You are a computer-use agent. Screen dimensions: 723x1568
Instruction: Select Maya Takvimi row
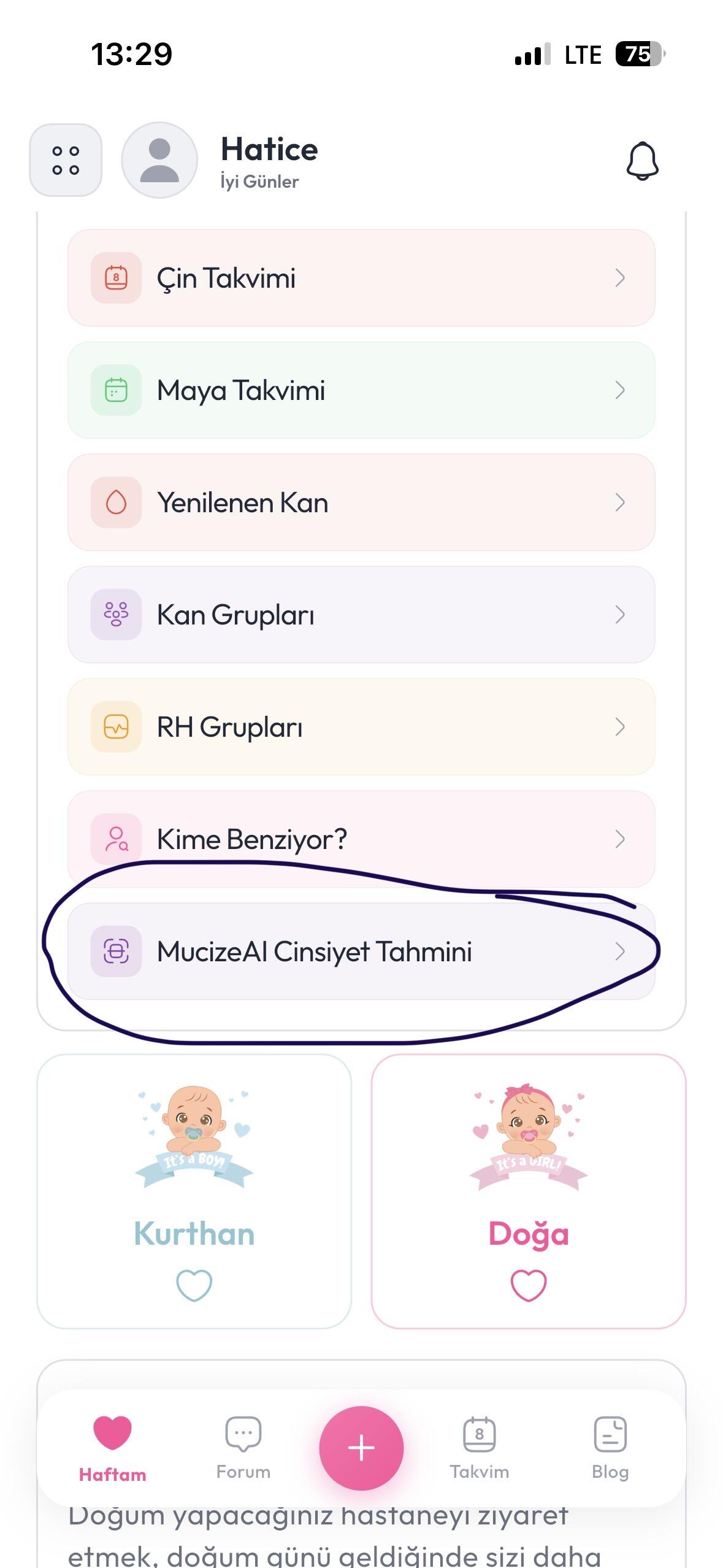tap(361, 390)
